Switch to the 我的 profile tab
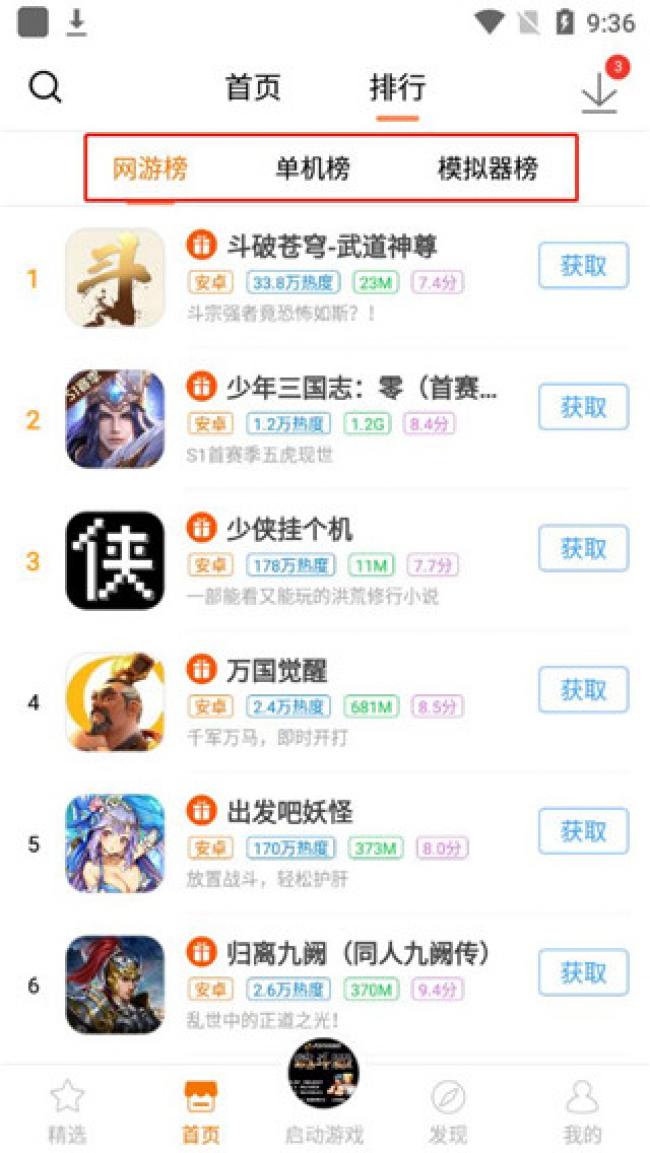The width and height of the screenshot is (650, 1153). click(x=582, y=1110)
